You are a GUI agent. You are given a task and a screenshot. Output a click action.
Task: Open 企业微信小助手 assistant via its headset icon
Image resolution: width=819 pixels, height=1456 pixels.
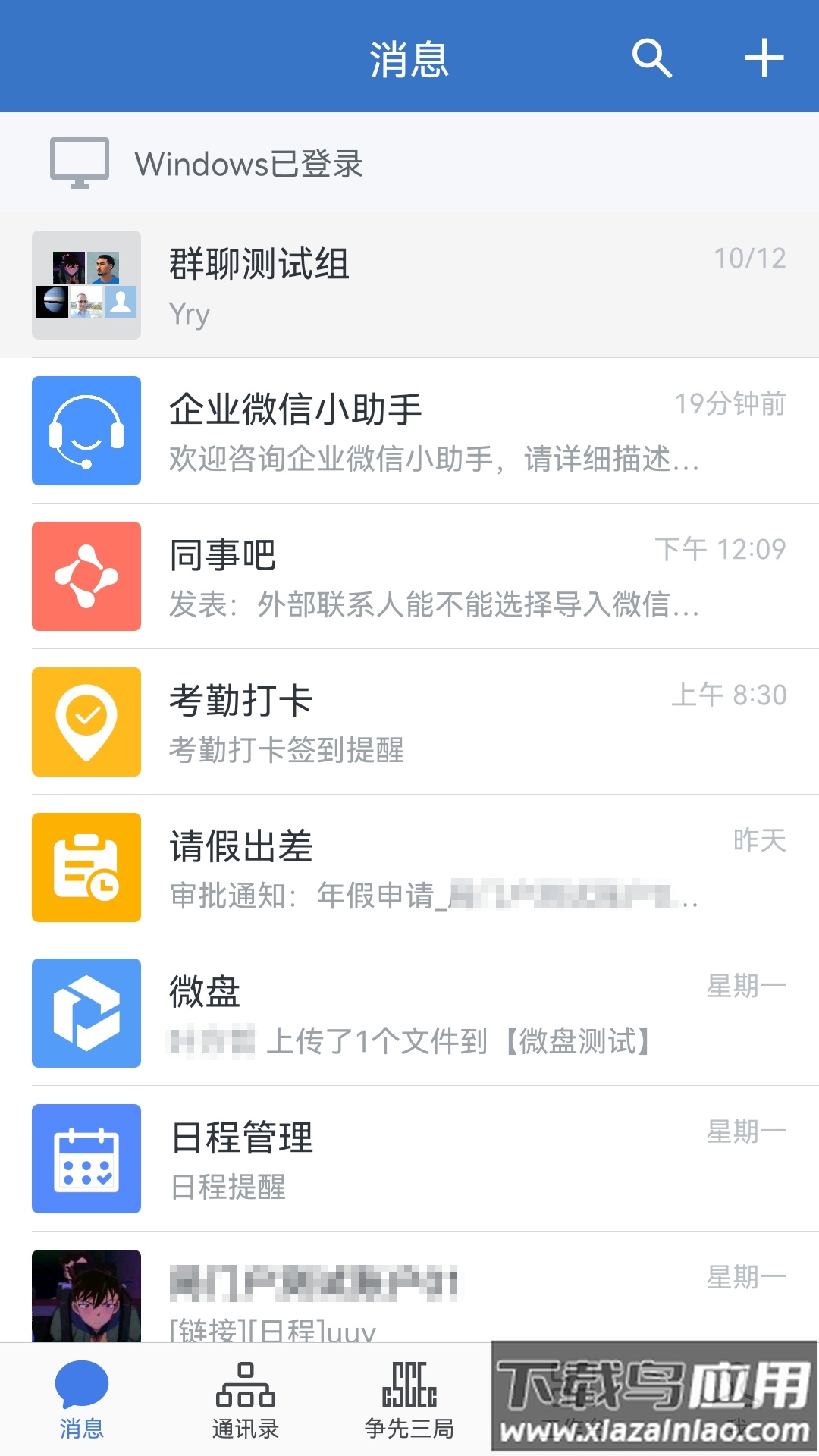86,430
